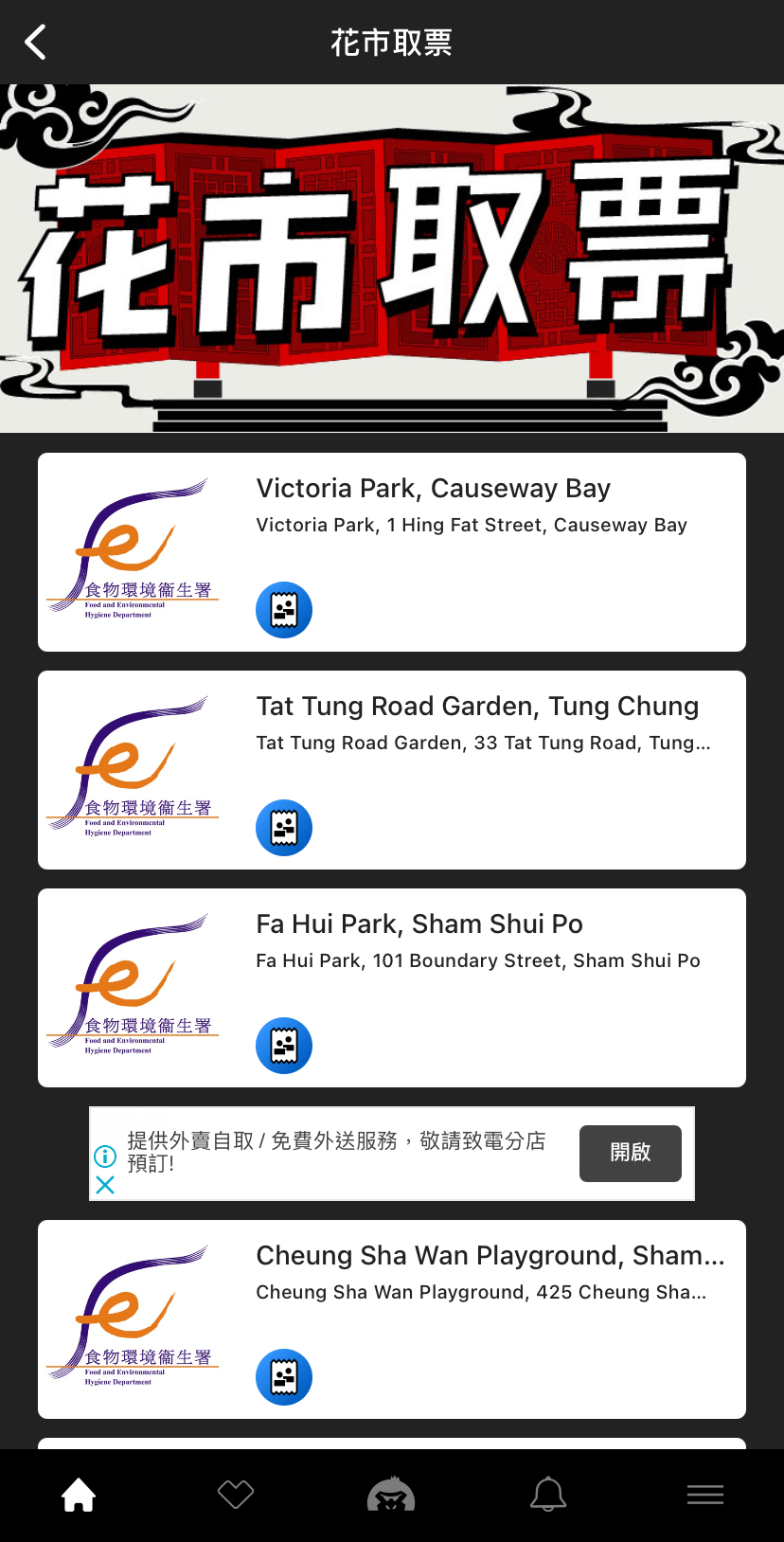This screenshot has height=1542, width=784.
Task: Open the hamburger menu tab
Action: pyautogui.click(x=705, y=1495)
